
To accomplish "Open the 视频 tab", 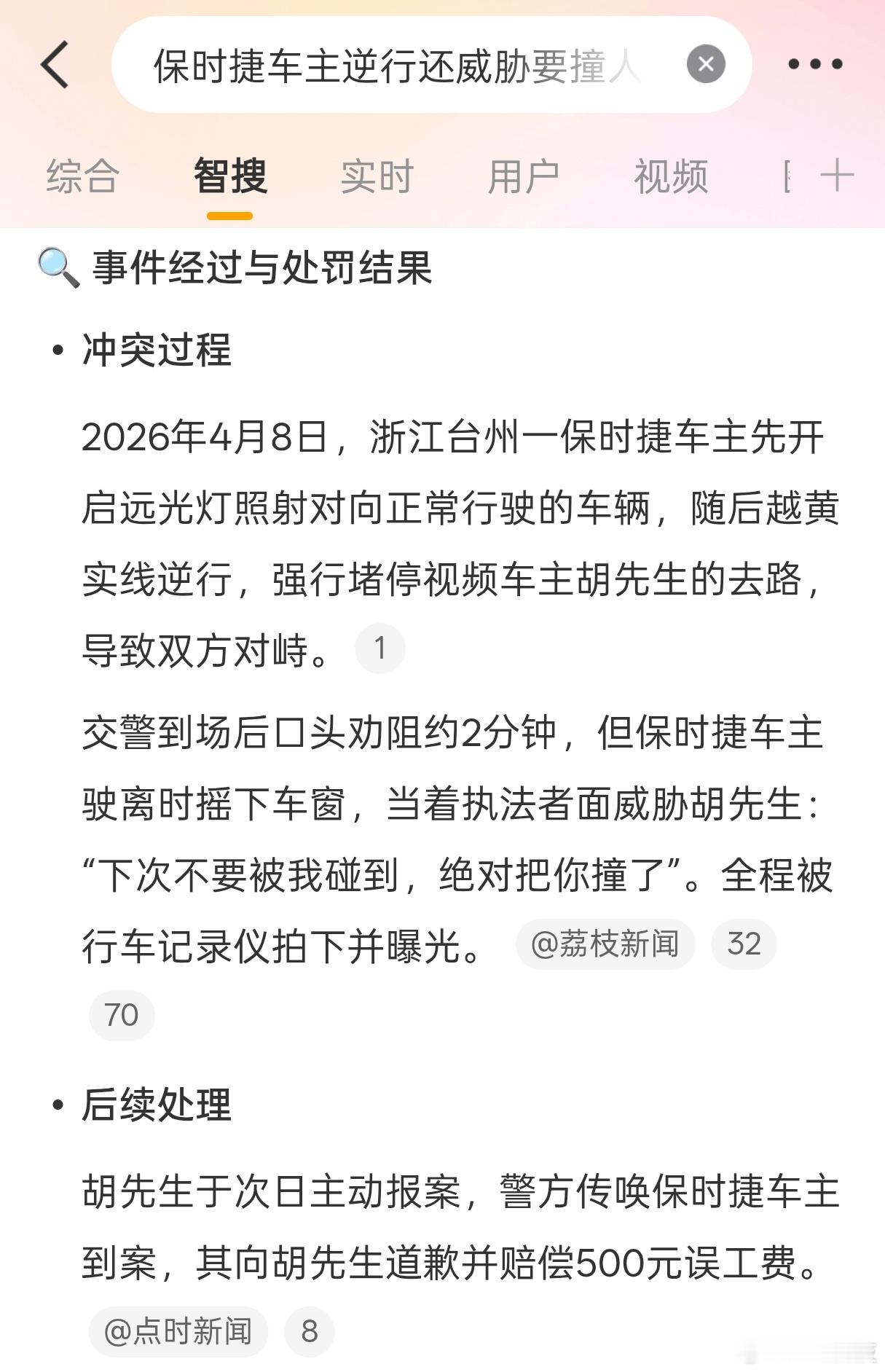I will [x=671, y=175].
